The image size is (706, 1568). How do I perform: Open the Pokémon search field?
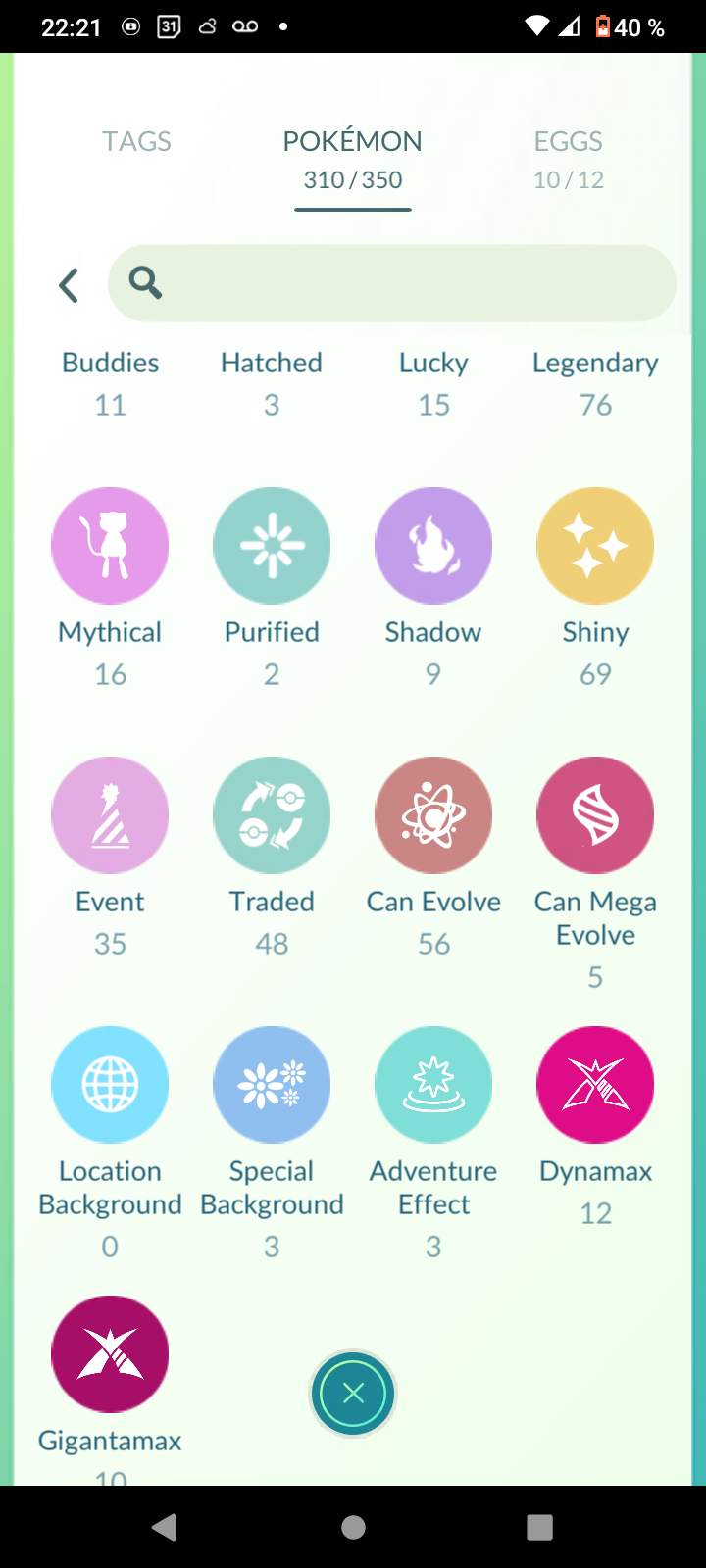(x=392, y=283)
